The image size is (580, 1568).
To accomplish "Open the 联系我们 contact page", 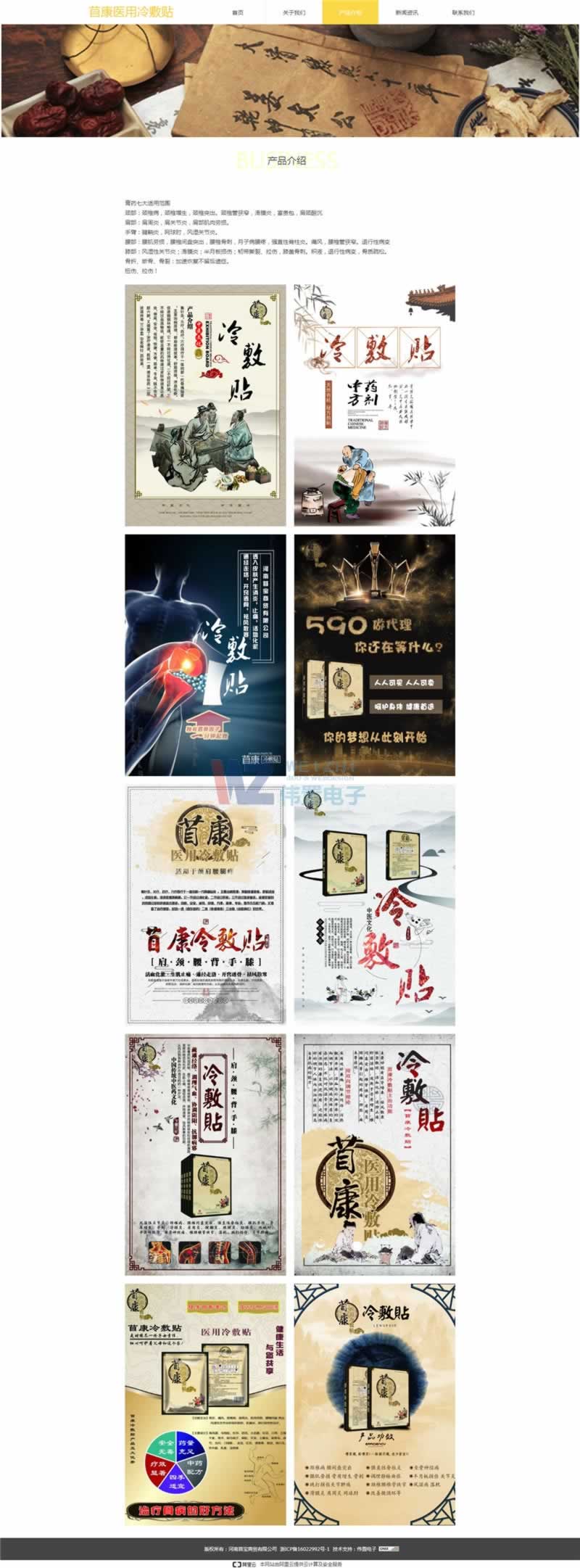I will click(x=463, y=12).
